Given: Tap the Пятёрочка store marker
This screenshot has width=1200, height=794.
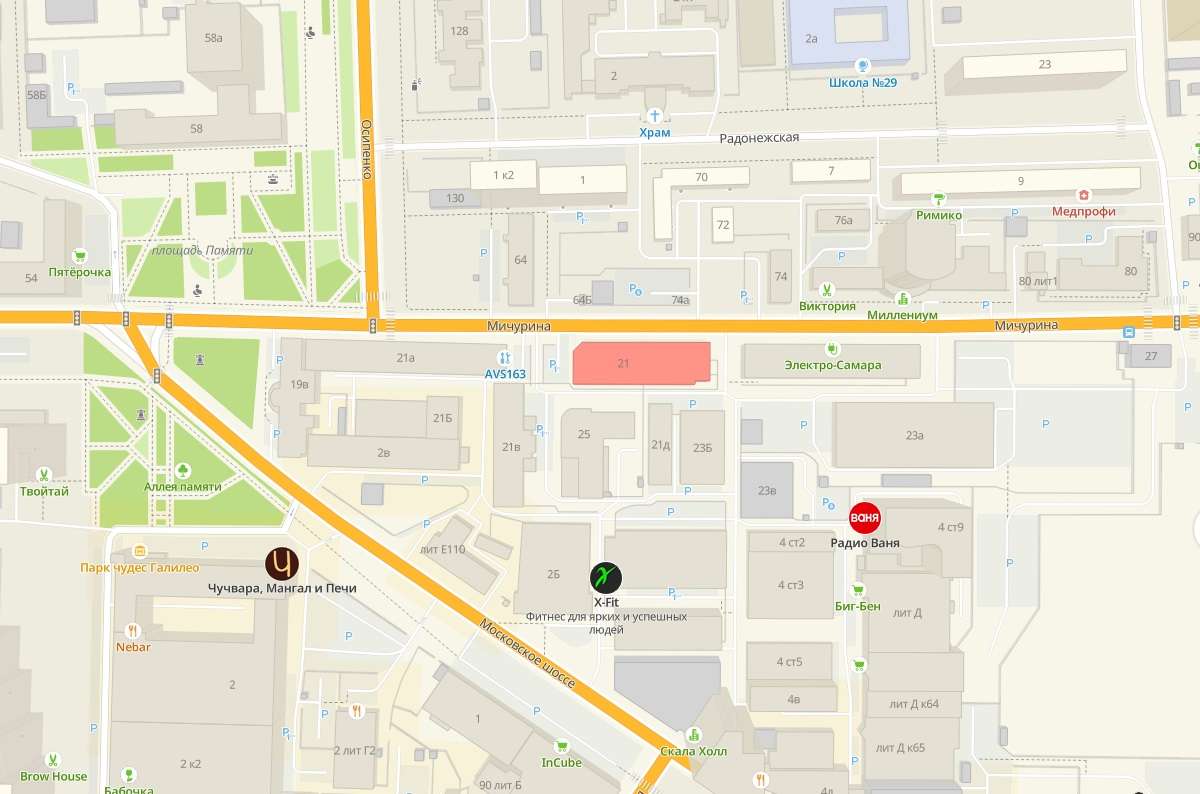Looking at the screenshot, I should 79,255.
